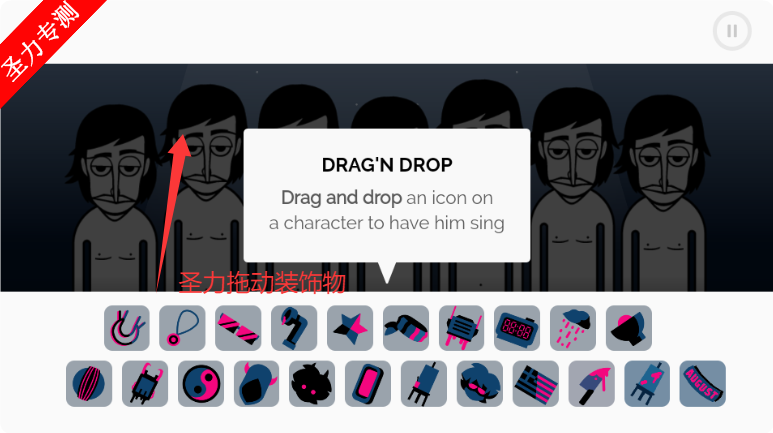Choose the striped candy bar icon
This screenshot has width=773, height=433.
click(x=238, y=328)
